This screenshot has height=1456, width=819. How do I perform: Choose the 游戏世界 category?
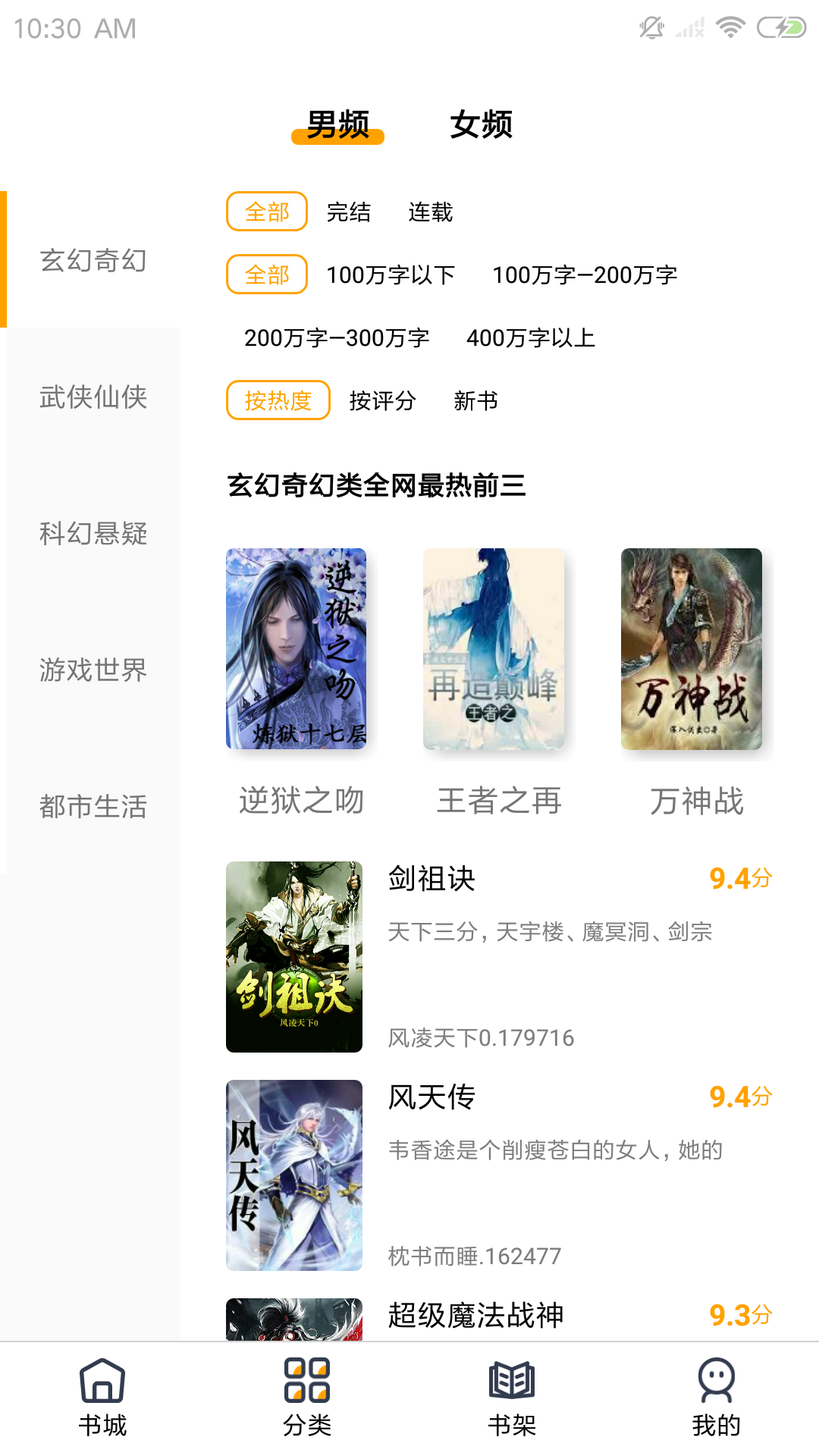click(x=93, y=670)
